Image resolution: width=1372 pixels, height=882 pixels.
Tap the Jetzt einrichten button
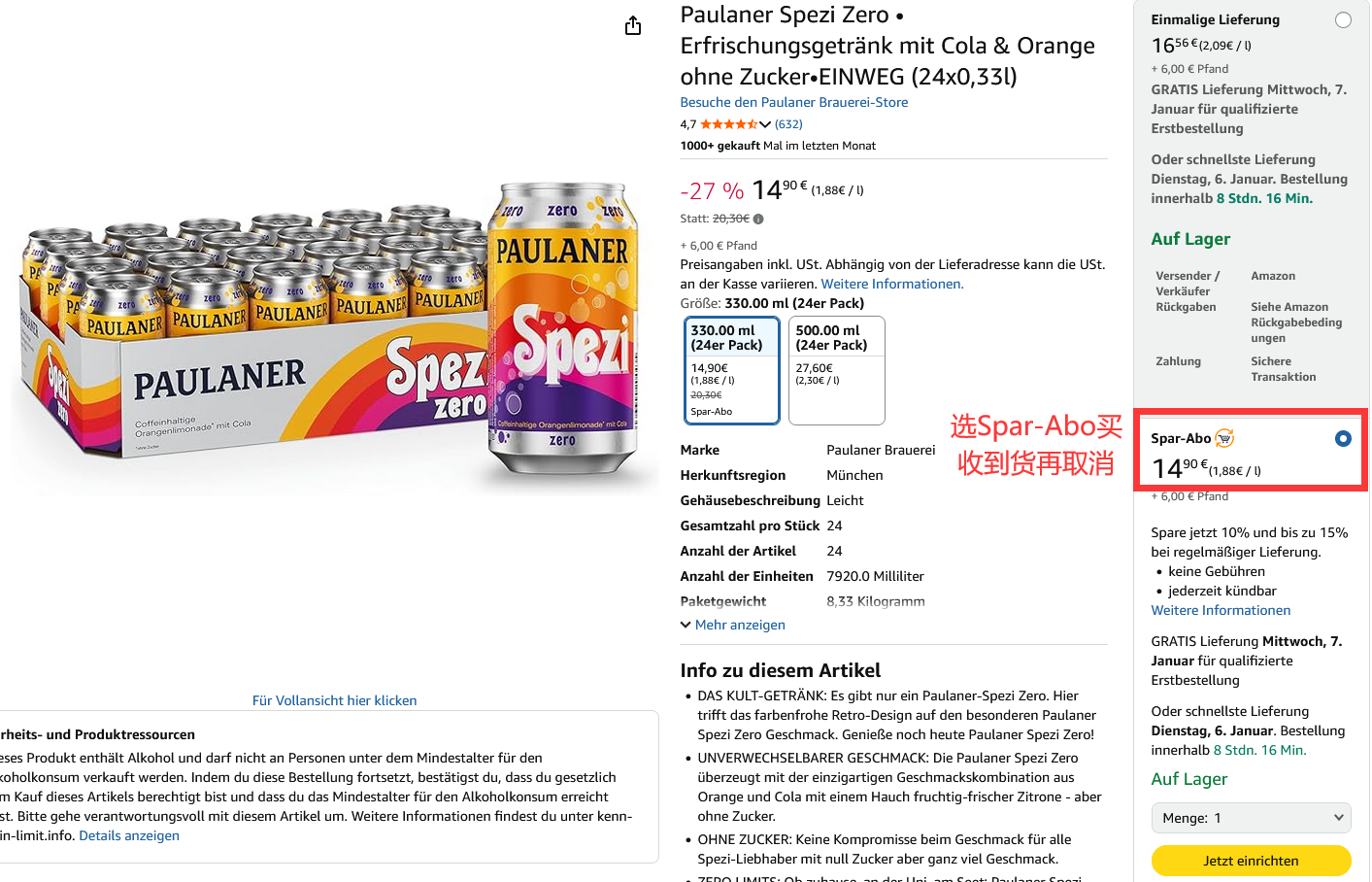pos(1251,861)
